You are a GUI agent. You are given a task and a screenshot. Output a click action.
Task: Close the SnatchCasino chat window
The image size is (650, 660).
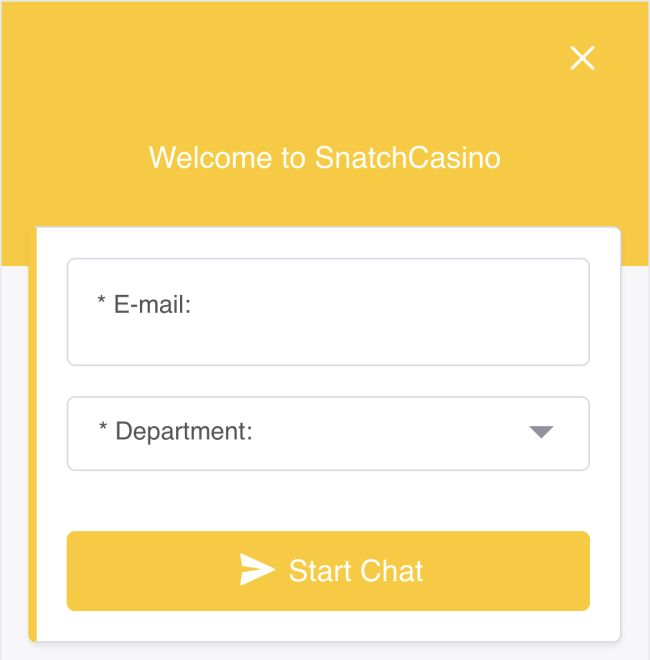click(x=582, y=58)
